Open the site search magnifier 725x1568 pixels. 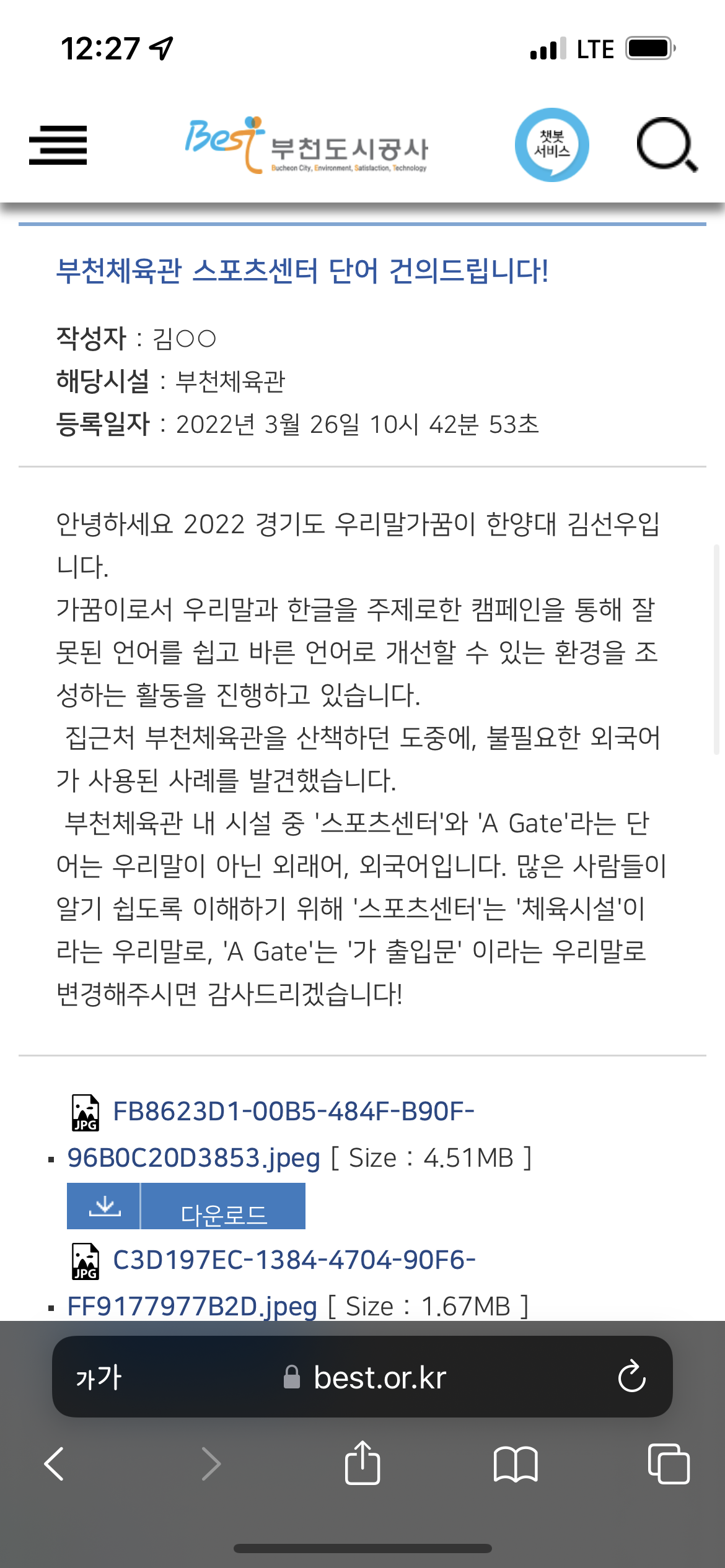point(667,145)
